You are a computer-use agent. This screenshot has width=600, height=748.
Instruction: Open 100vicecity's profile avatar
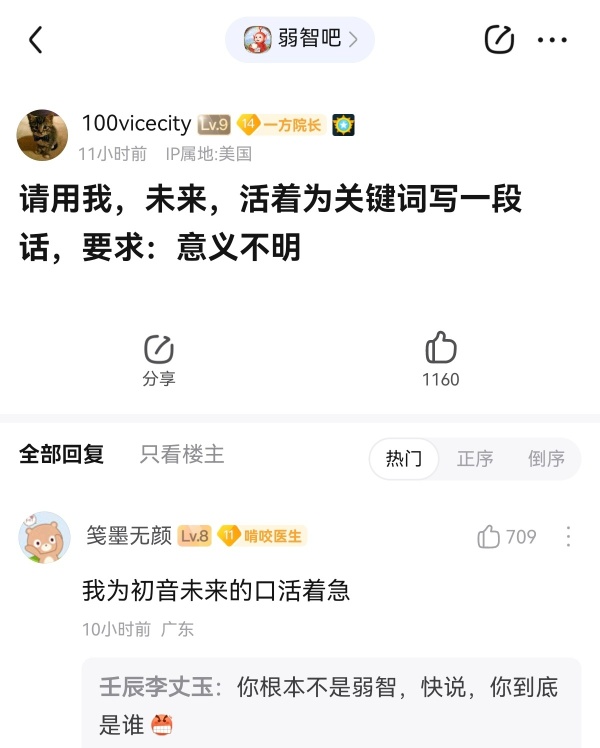[x=43, y=135]
